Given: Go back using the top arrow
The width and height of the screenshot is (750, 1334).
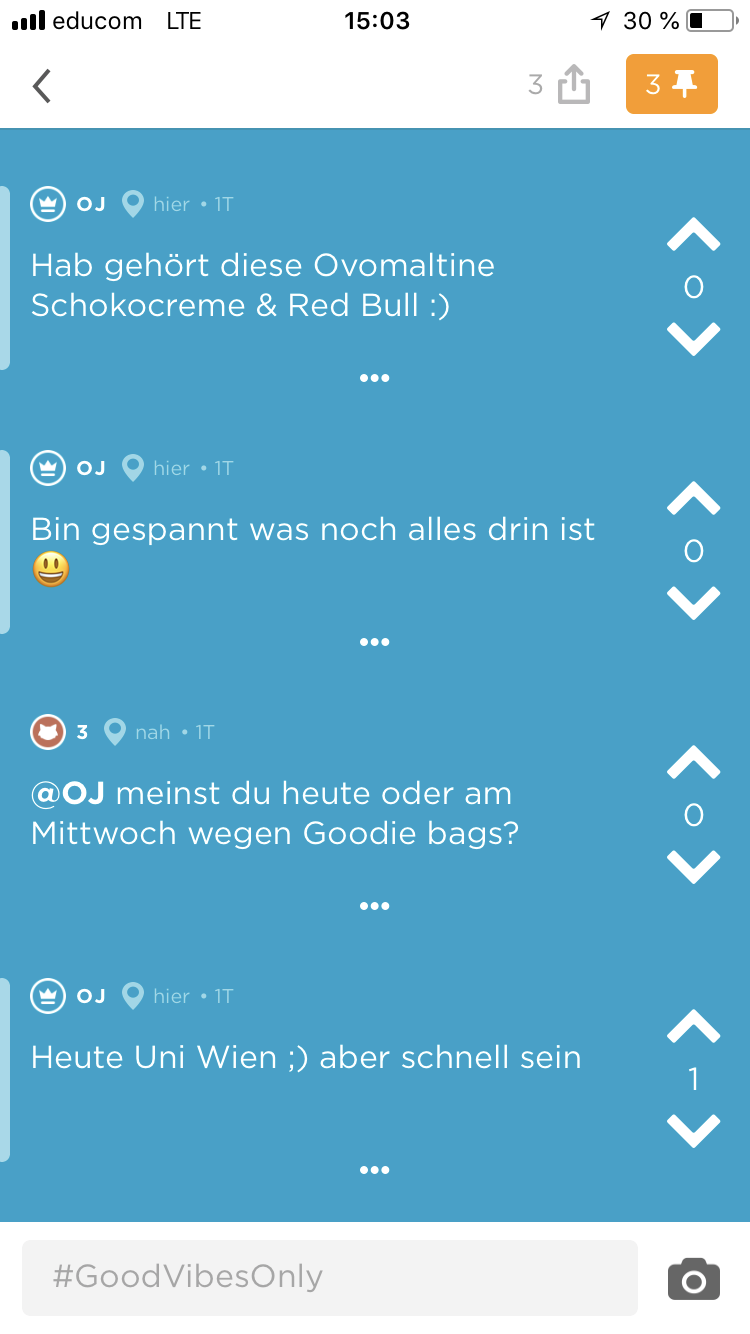Looking at the screenshot, I should click(42, 86).
